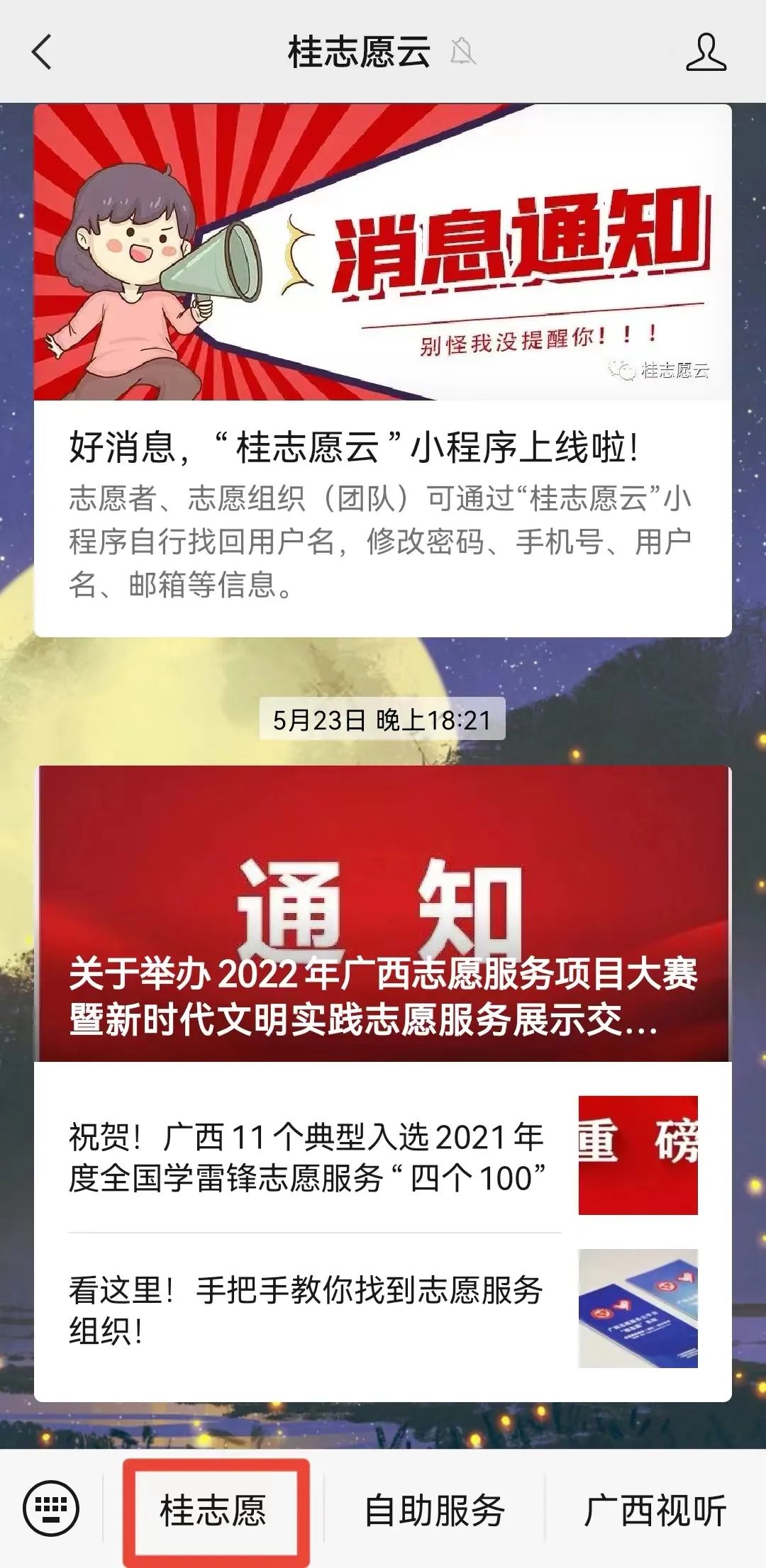Tap the article summary text about 找回用户名
This screenshot has width=766, height=1568.
[x=383, y=539]
